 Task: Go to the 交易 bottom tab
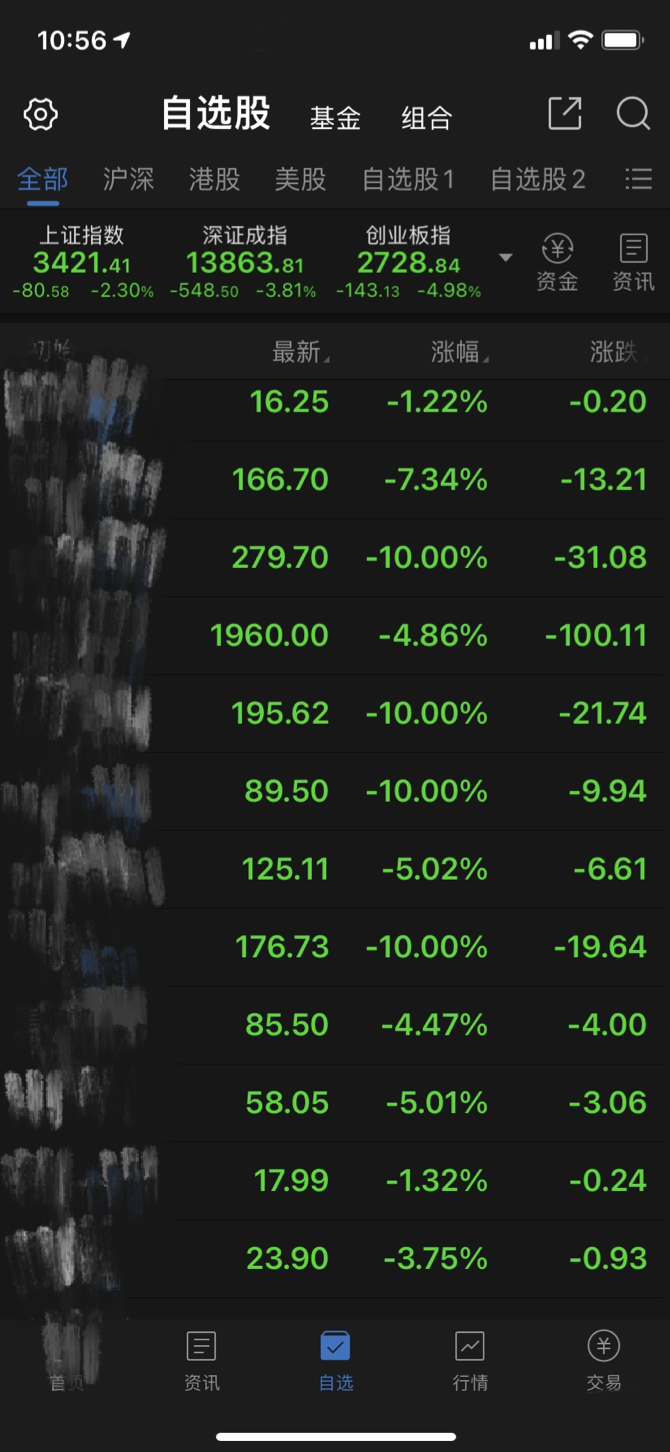(604, 1361)
